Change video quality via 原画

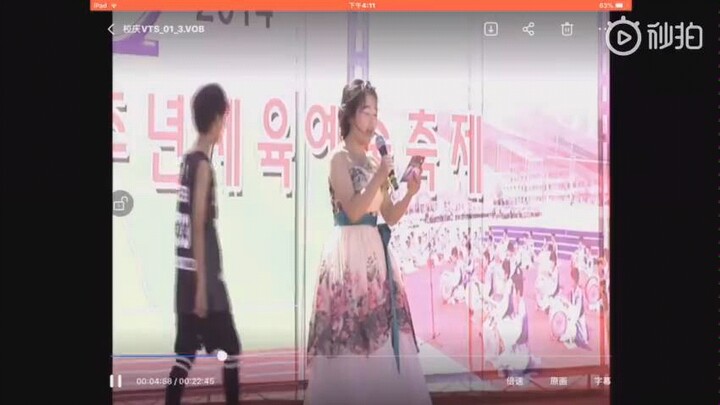pos(558,381)
